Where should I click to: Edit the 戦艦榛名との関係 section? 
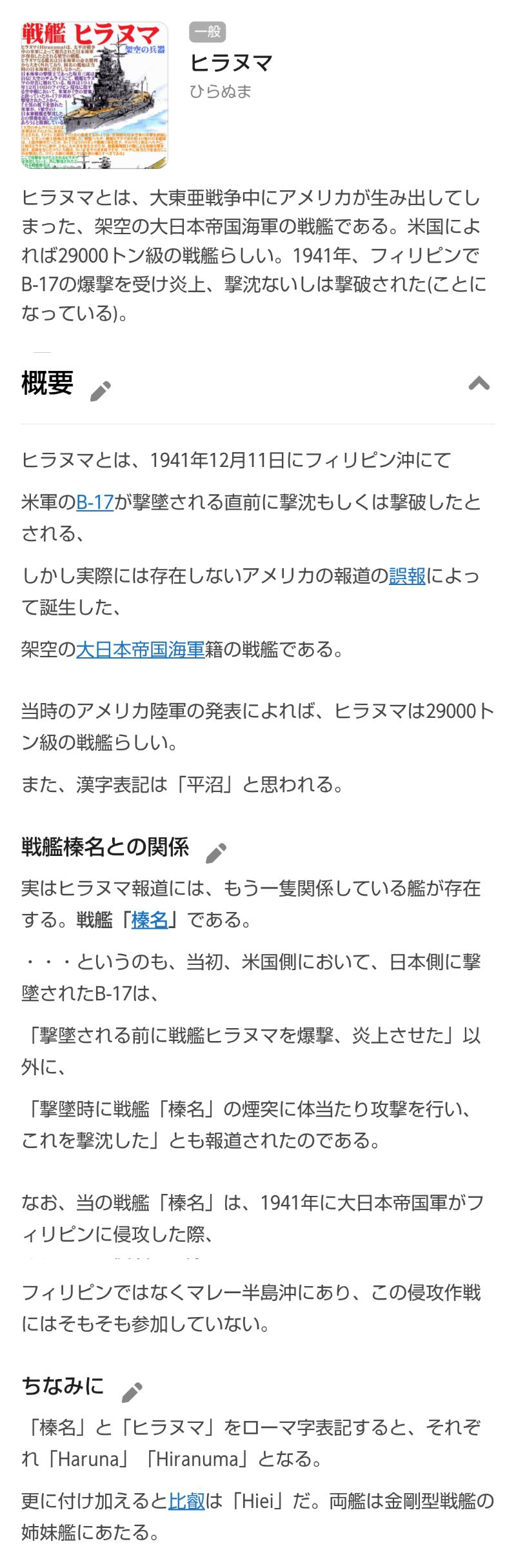tap(216, 853)
